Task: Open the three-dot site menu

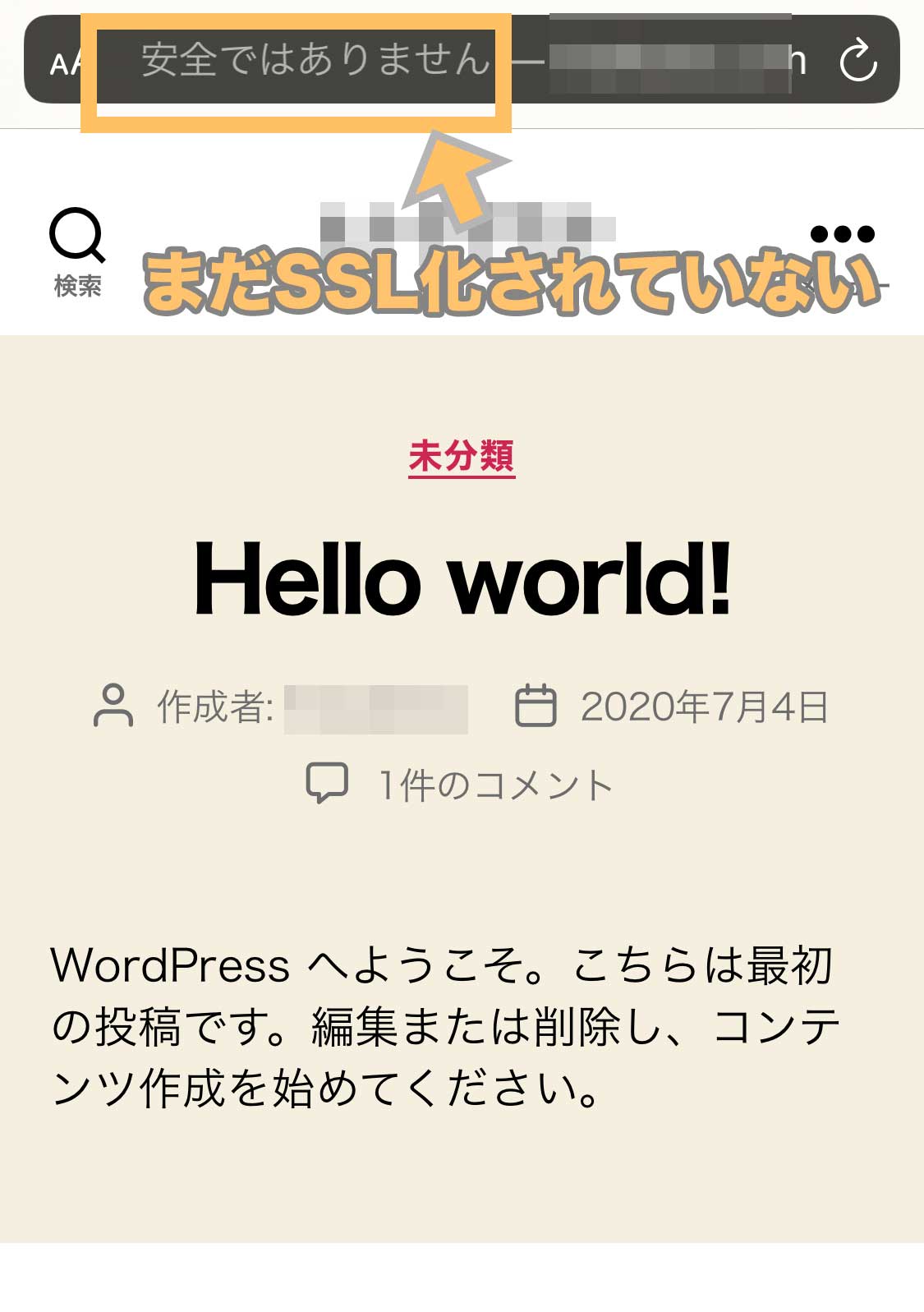Action: tap(842, 235)
